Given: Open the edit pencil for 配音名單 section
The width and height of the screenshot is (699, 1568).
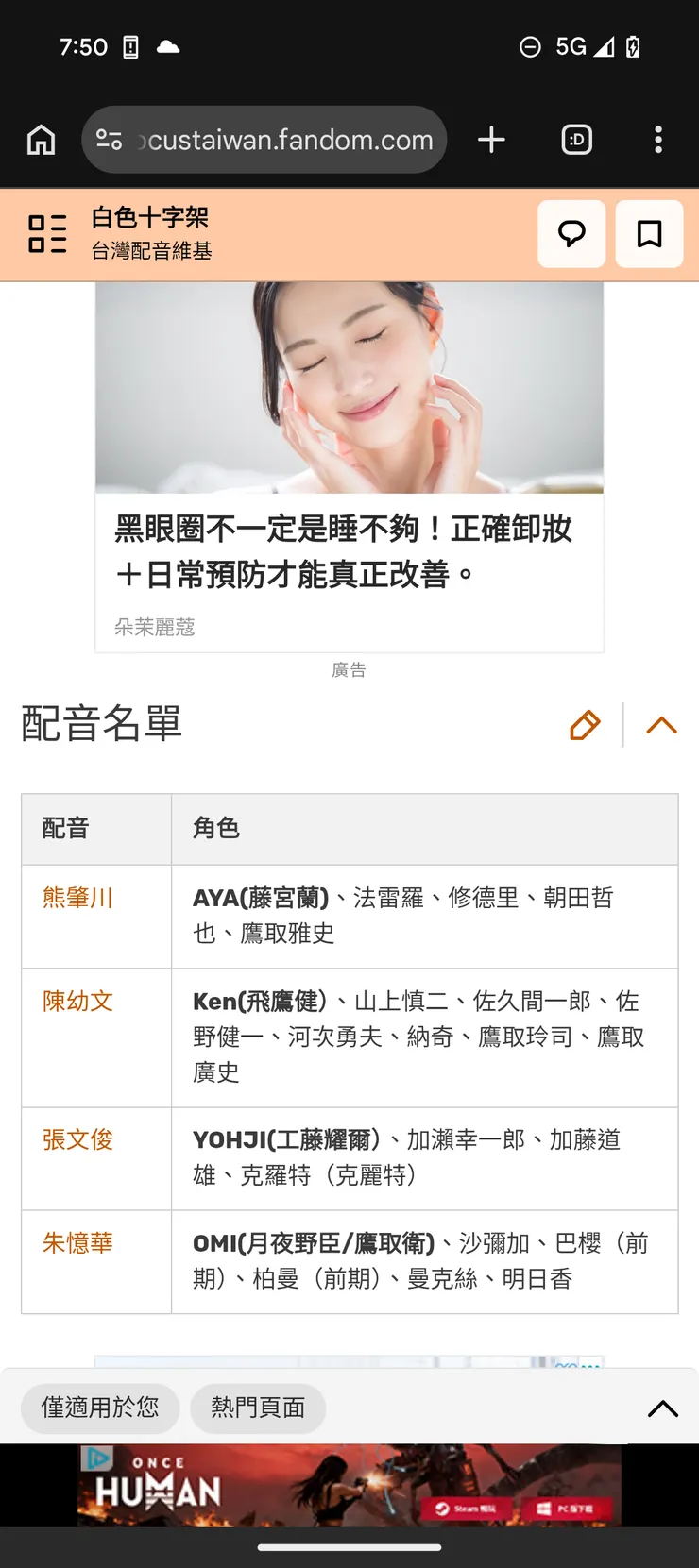Looking at the screenshot, I should click(585, 725).
